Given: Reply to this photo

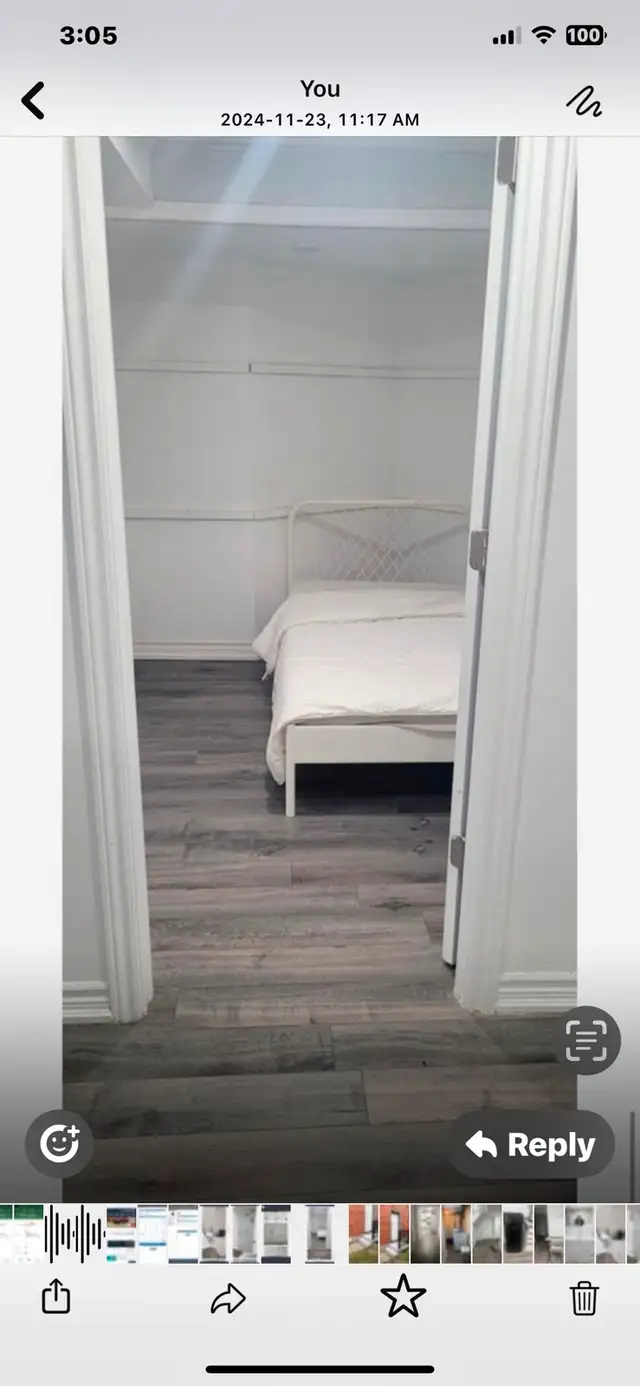Looking at the screenshot, I should (x=531, y=1145).
